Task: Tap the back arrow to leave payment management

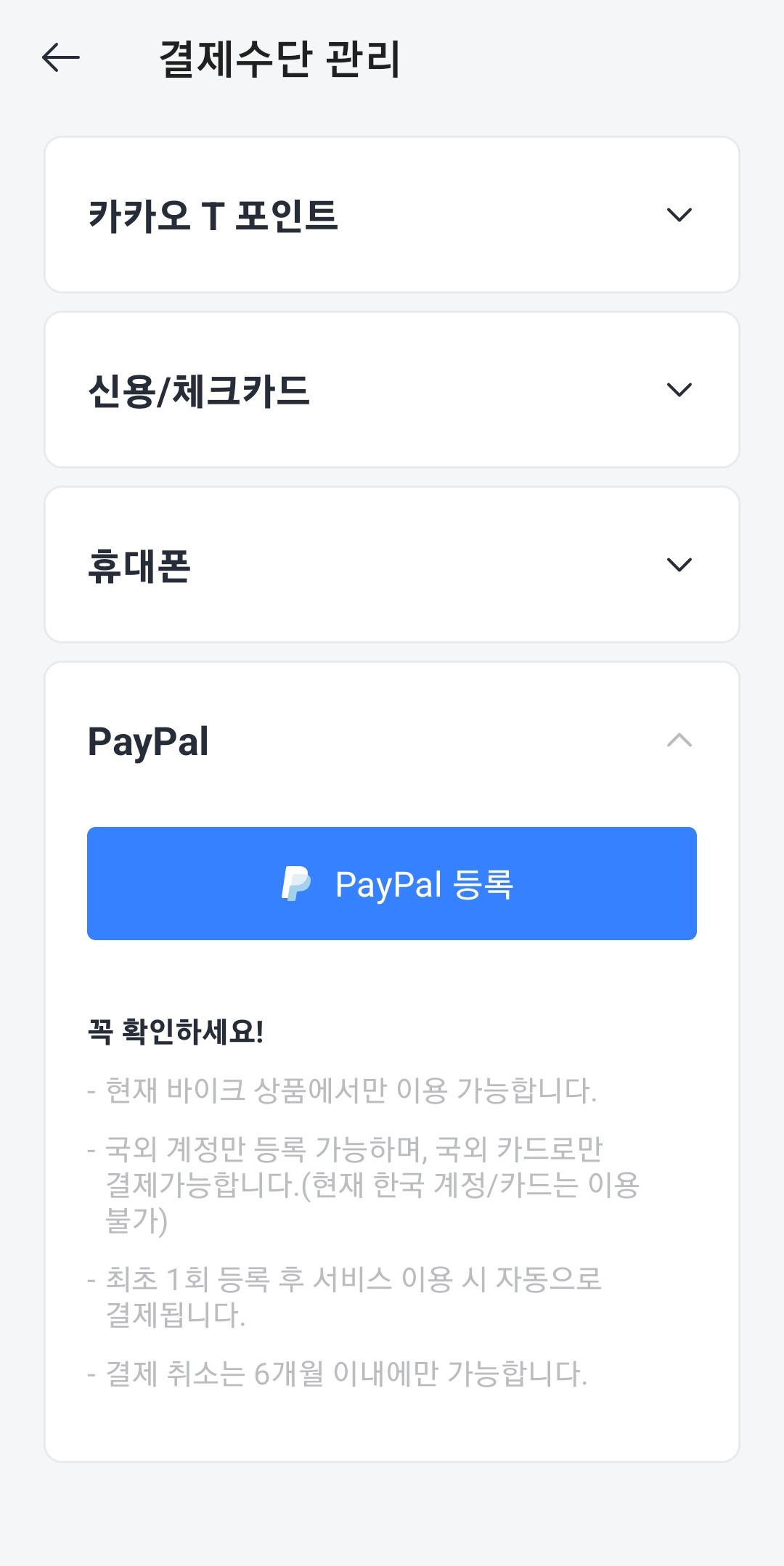Action: click(61, 57)
